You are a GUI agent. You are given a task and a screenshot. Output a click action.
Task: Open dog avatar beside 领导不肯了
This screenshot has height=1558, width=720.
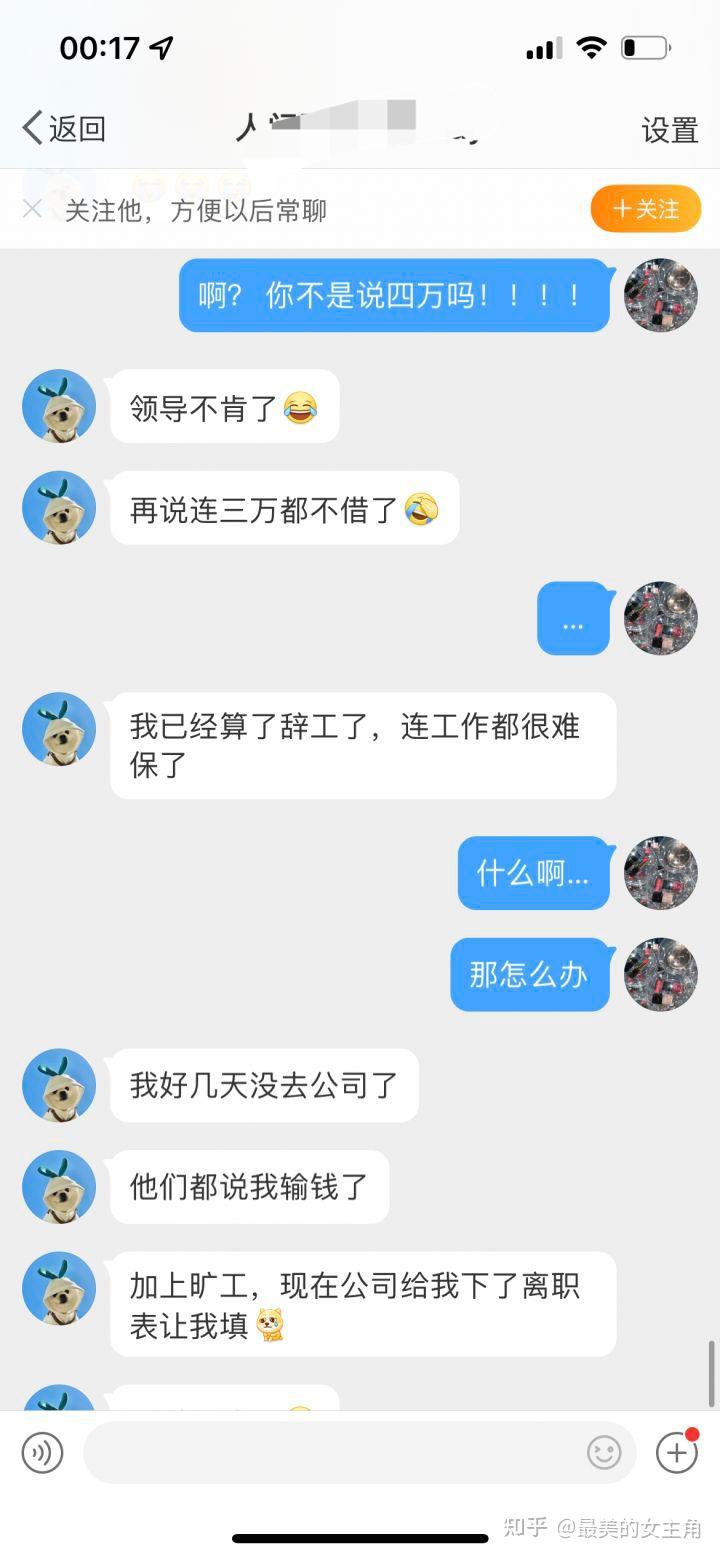[59, 406]
